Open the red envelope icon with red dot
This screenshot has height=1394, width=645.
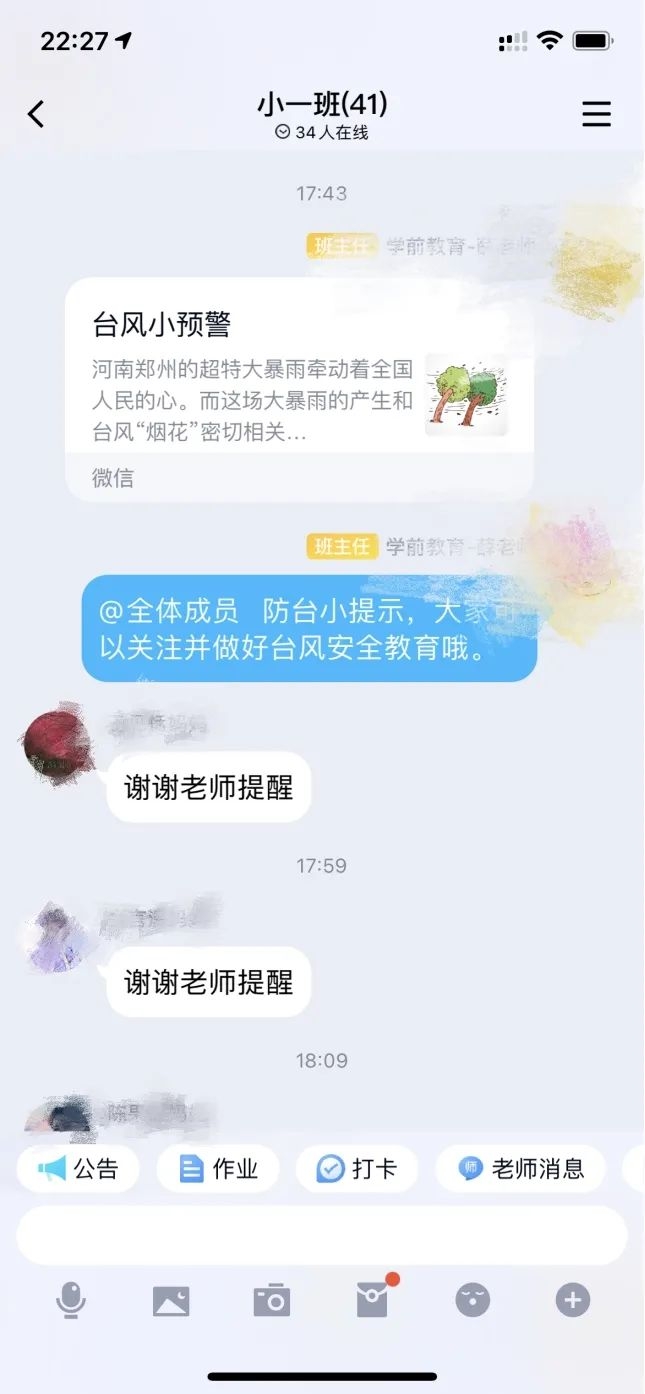(372, 1301)
